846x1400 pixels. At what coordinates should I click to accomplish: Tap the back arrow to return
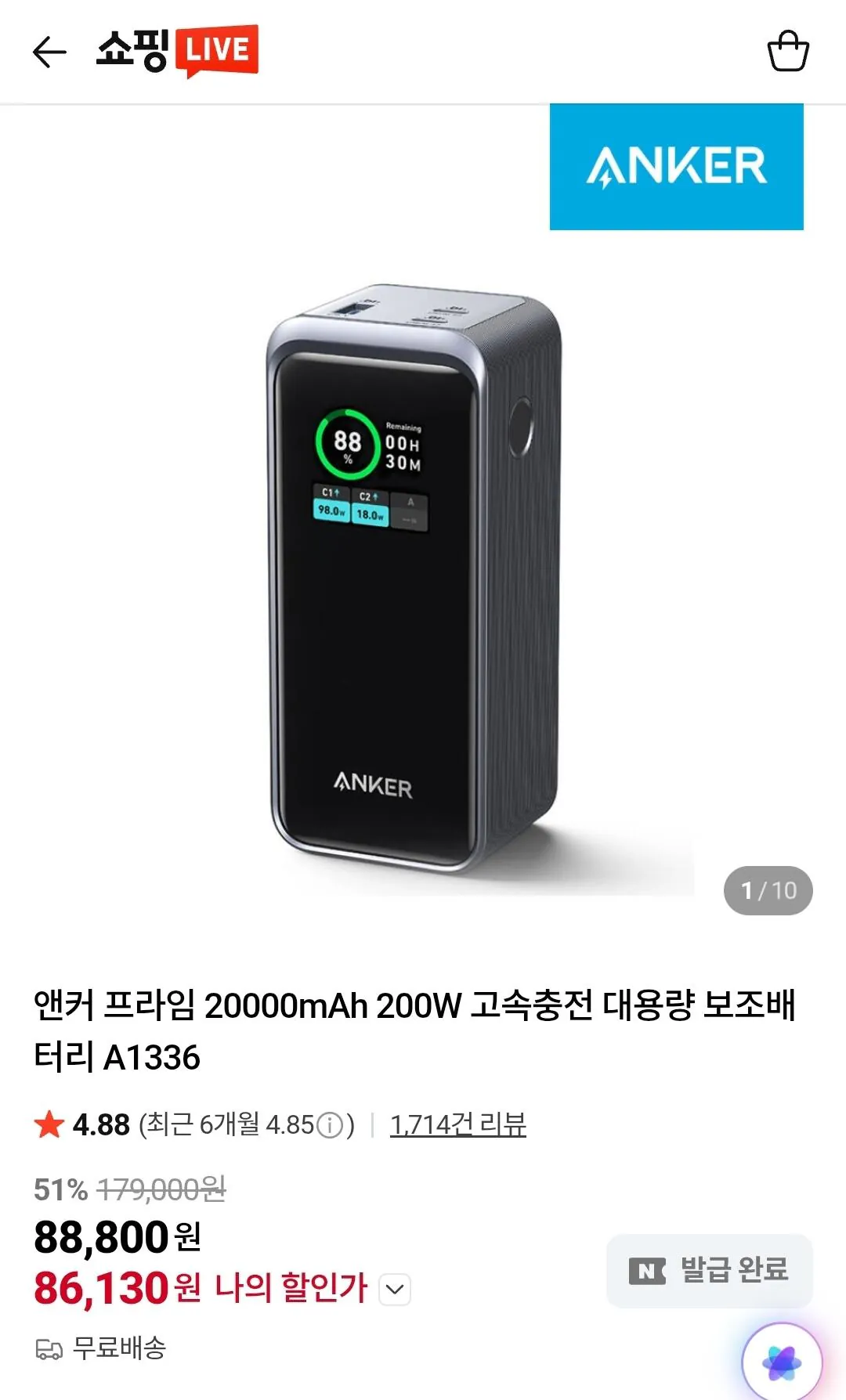point(49,50)
